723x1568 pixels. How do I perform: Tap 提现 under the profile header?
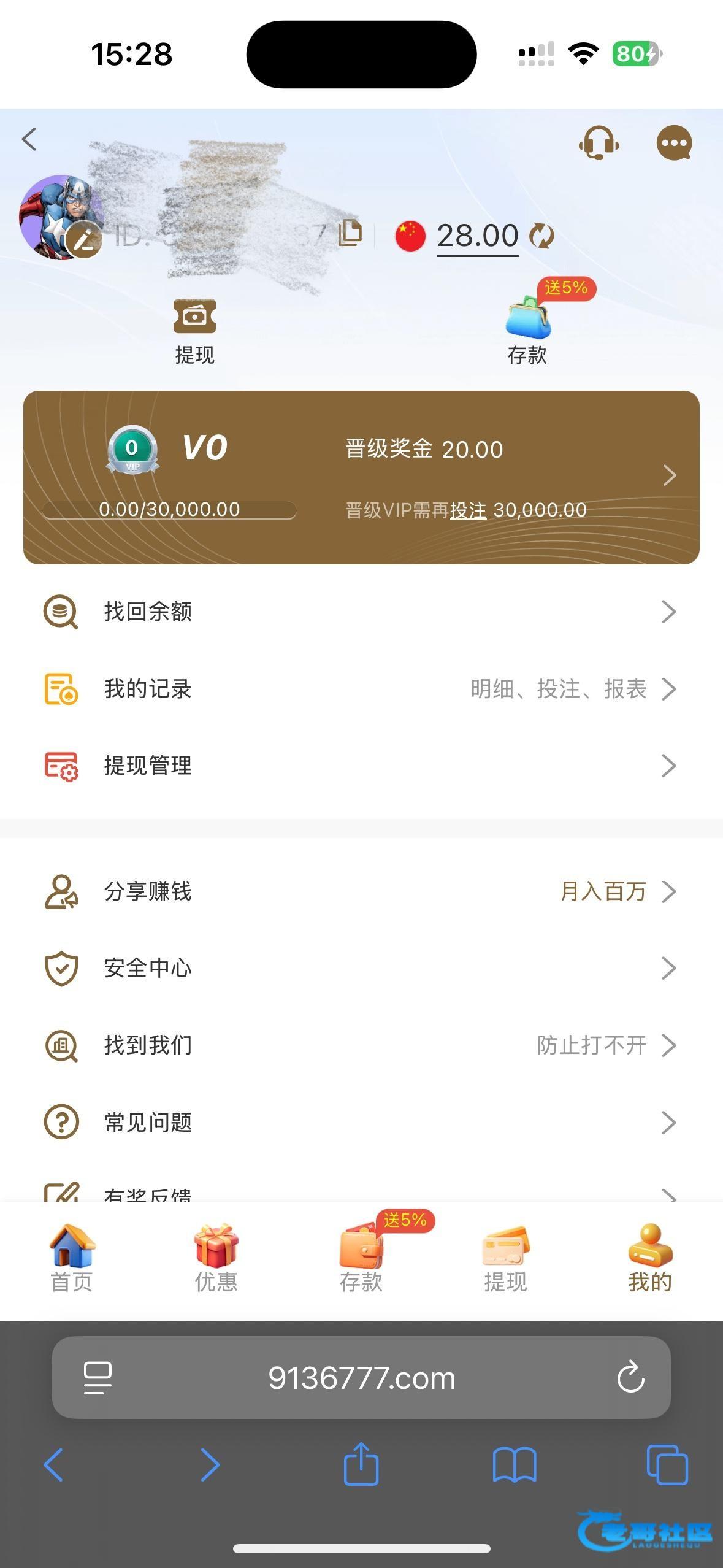coord(194,331)
